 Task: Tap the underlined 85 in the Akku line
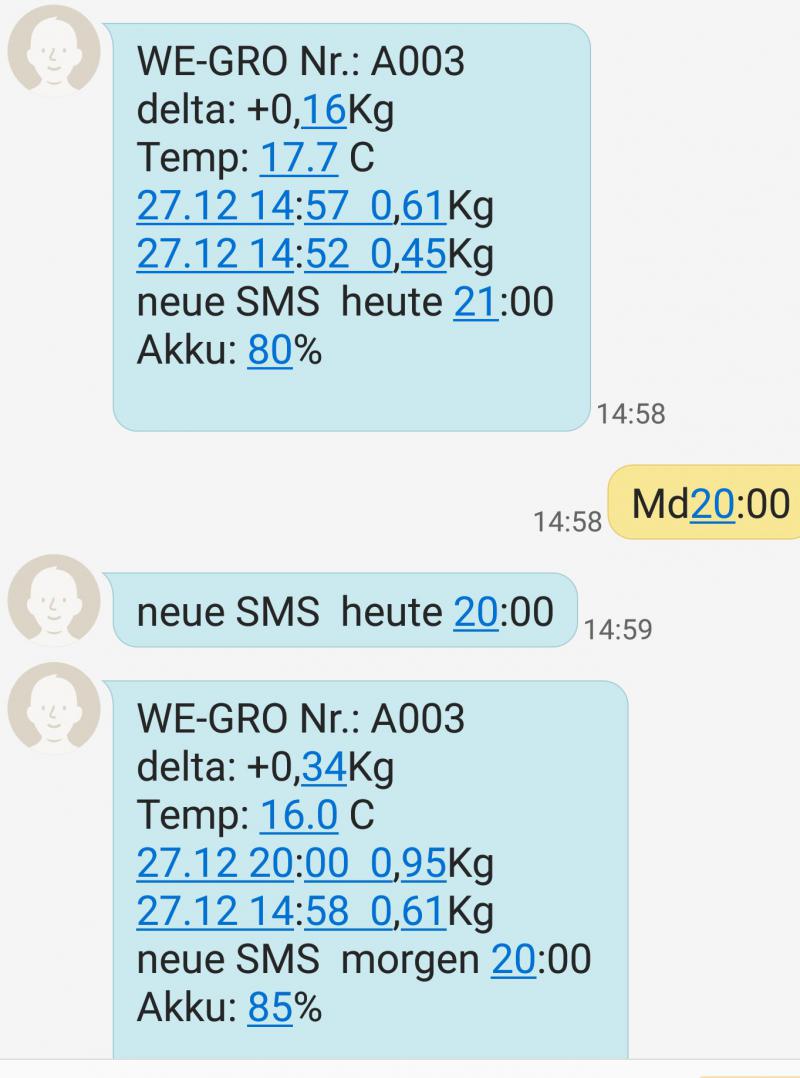click(269, 1008)
